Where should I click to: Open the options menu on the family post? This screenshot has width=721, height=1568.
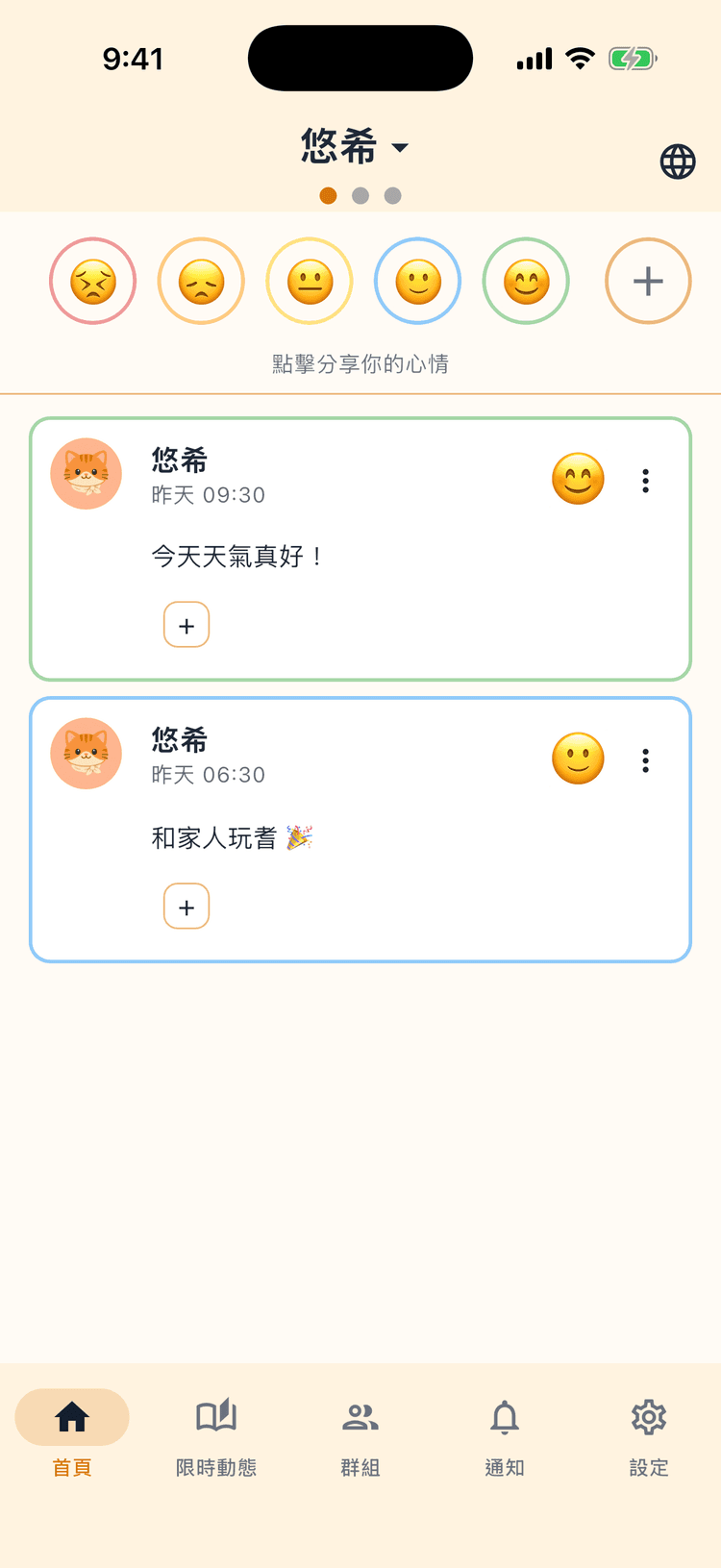pos(645,760)
